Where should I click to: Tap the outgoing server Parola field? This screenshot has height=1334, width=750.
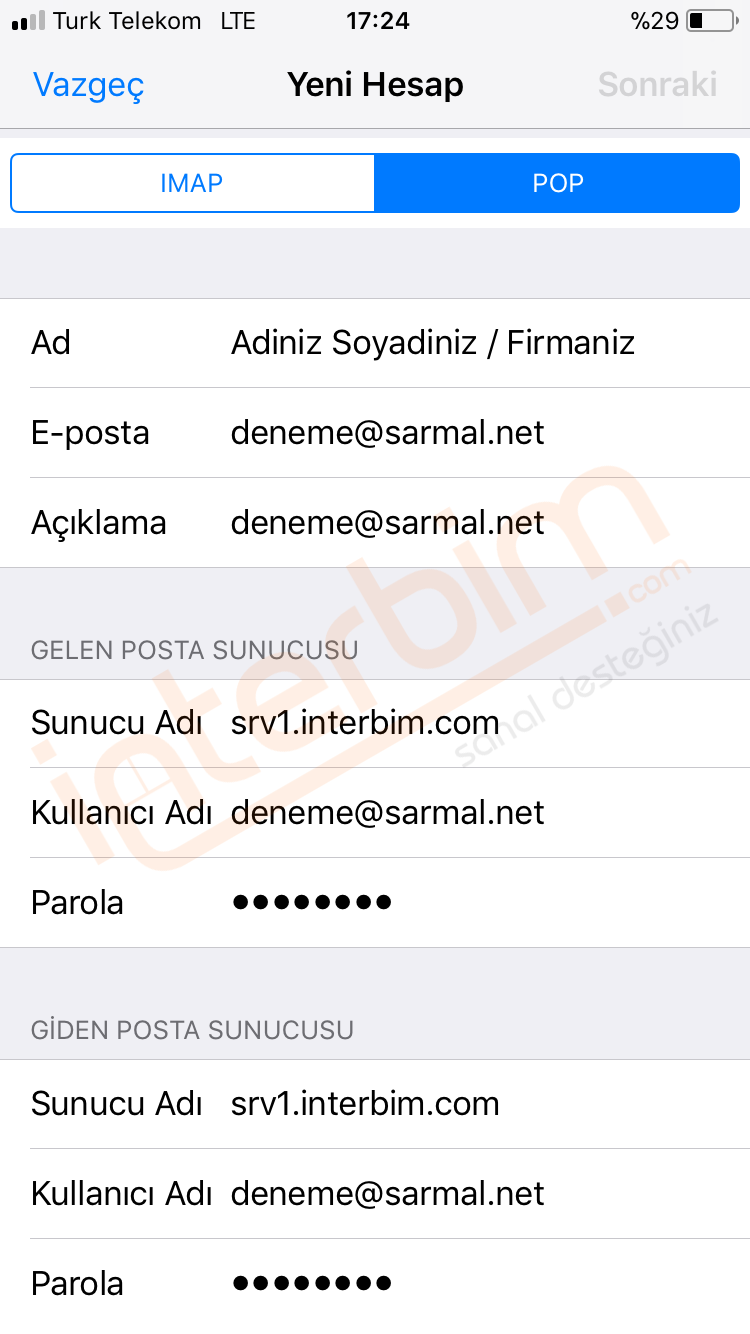click(x=375, y=1284)
